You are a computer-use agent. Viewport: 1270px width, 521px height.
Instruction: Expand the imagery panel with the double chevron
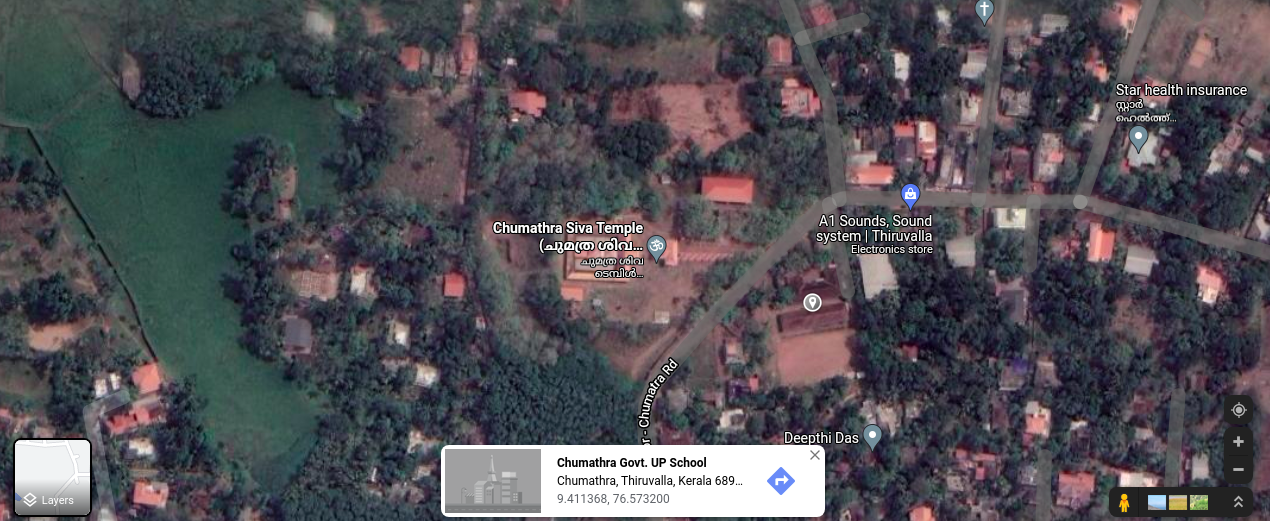click(x=1238, y=502)
